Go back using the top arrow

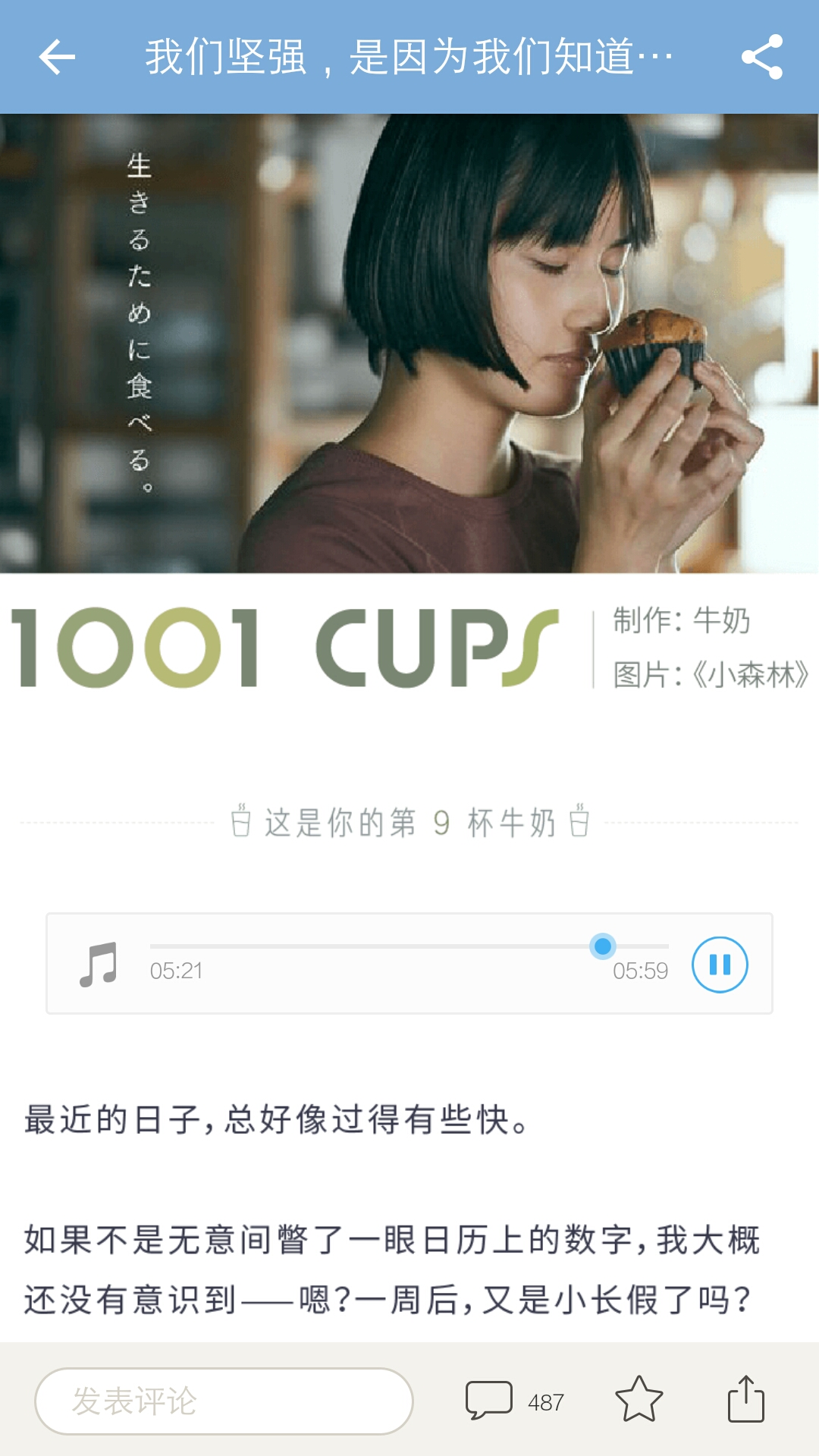pos(57,57)
